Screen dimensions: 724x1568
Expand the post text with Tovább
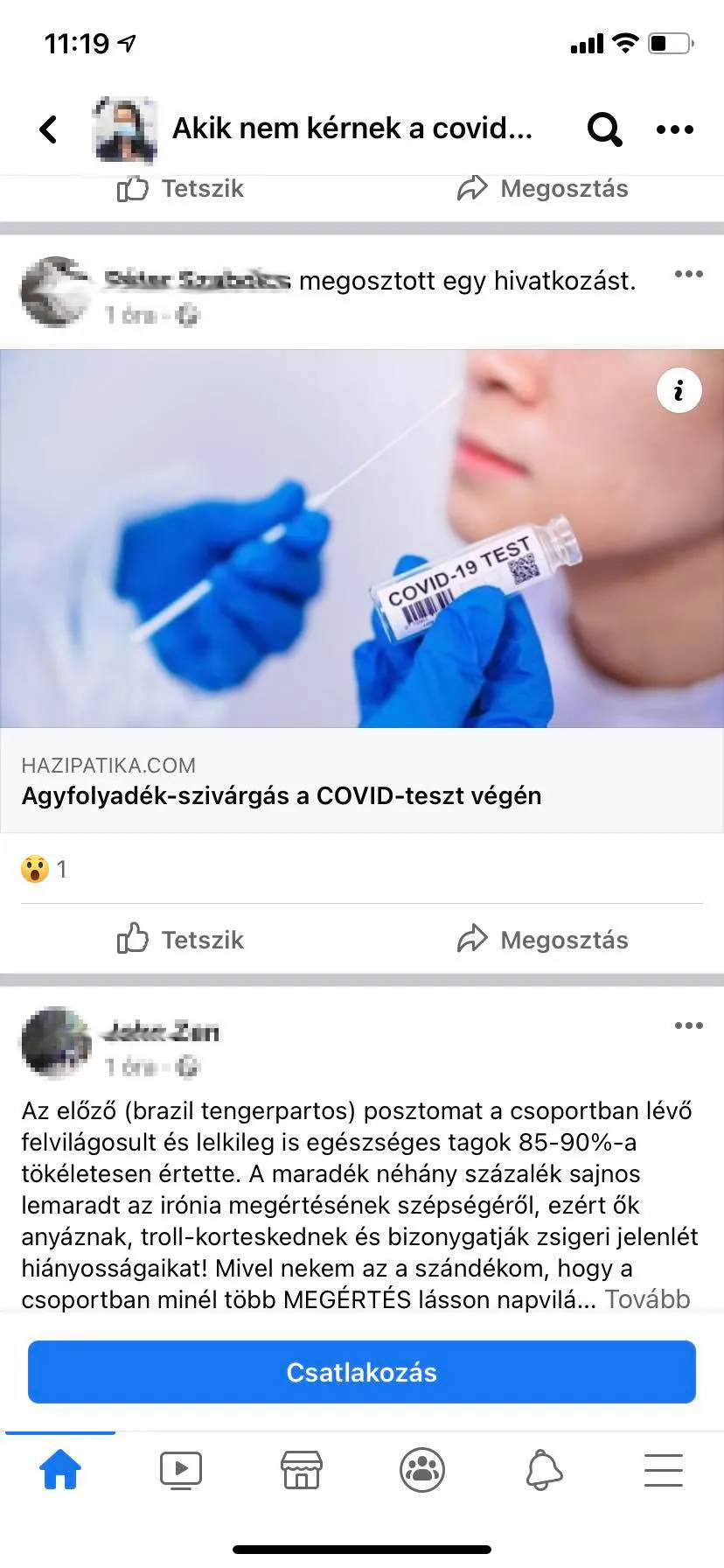tap(647, 1299)
